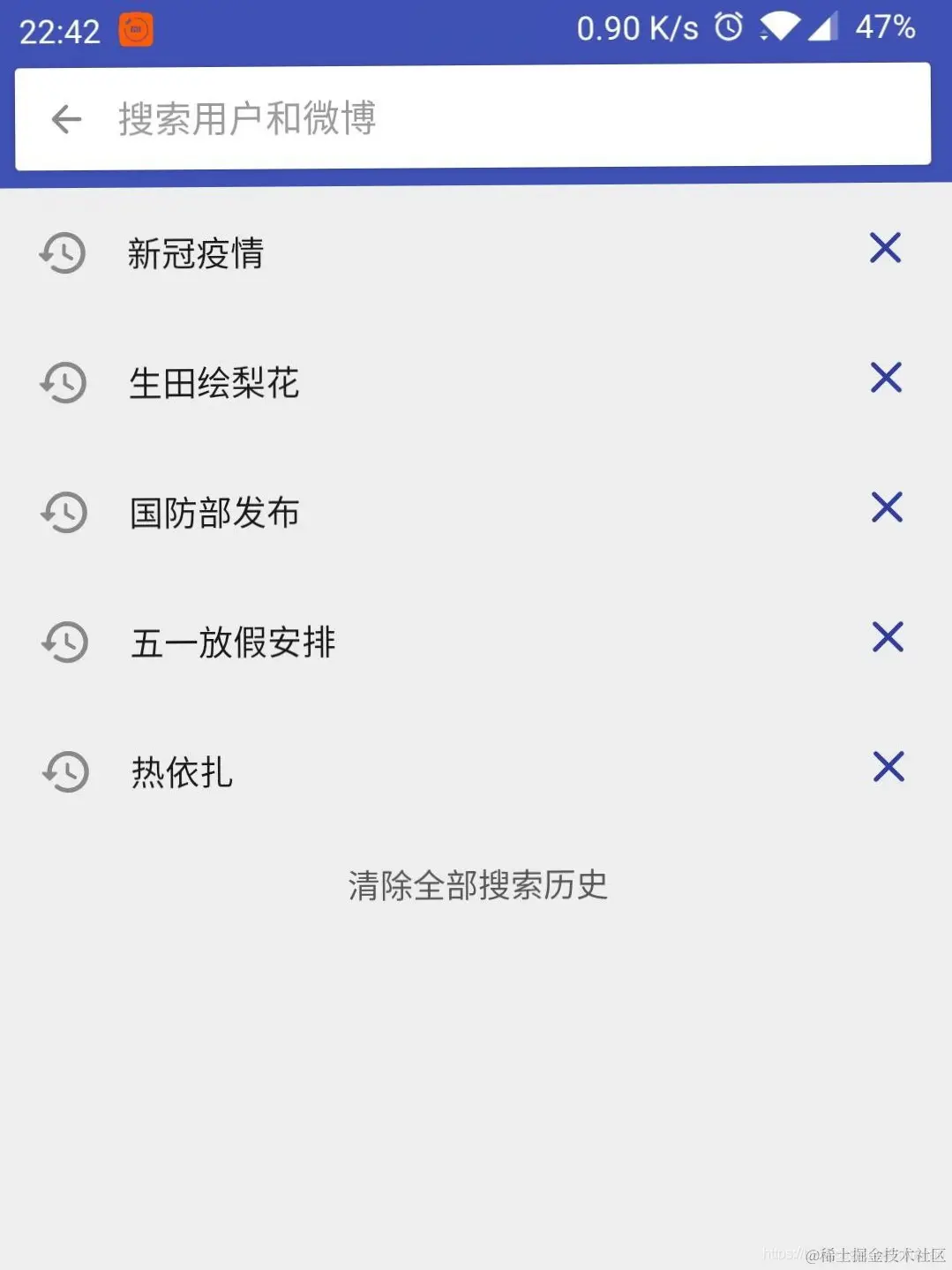This screenshot has height=1270, width=952.
Task: Delete the 国防部发布 history entry
Action: coord(885,507)
